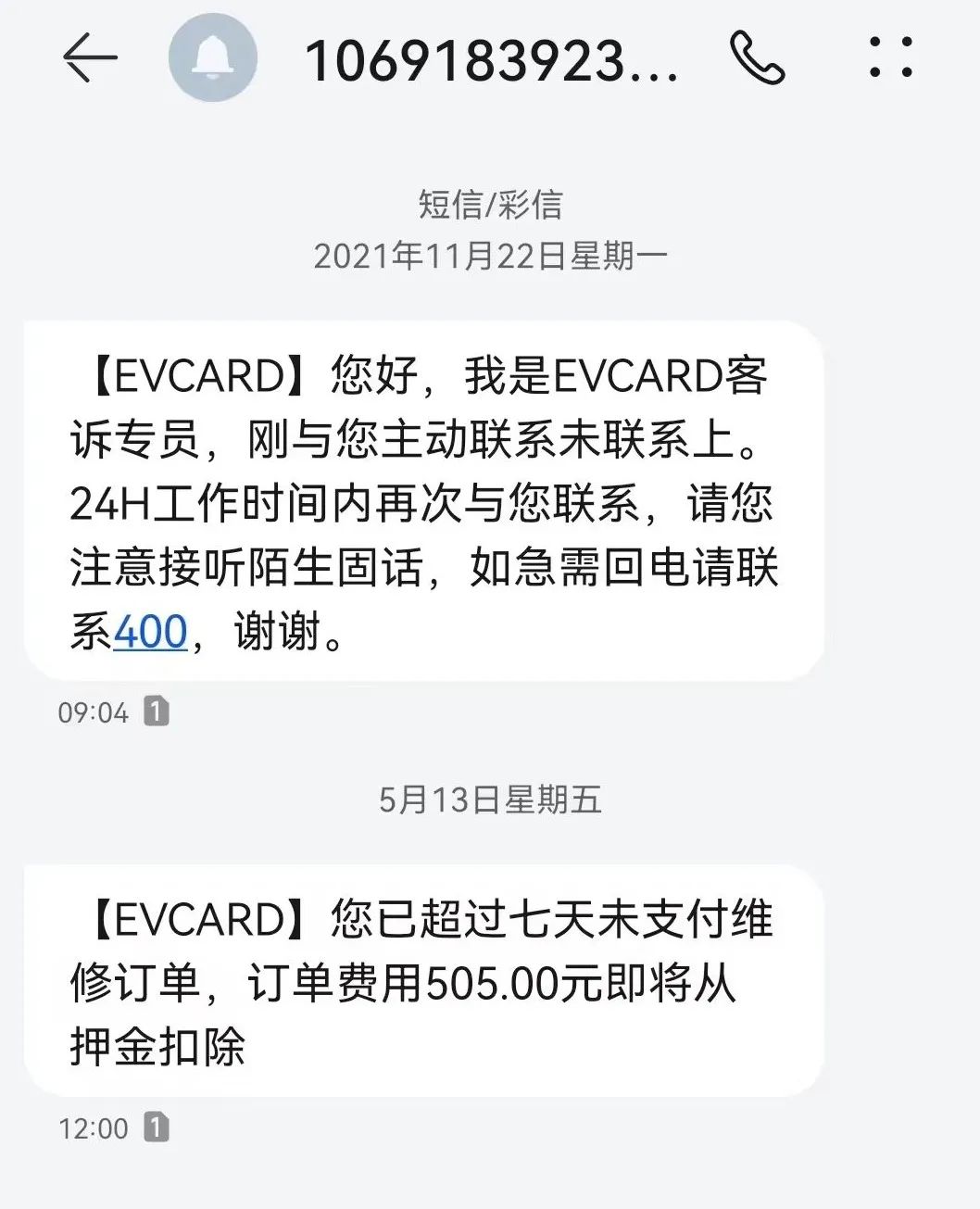980x1209 pixels.
Task: Open the four-dot overflow menu
Action: tap(890, 57)
